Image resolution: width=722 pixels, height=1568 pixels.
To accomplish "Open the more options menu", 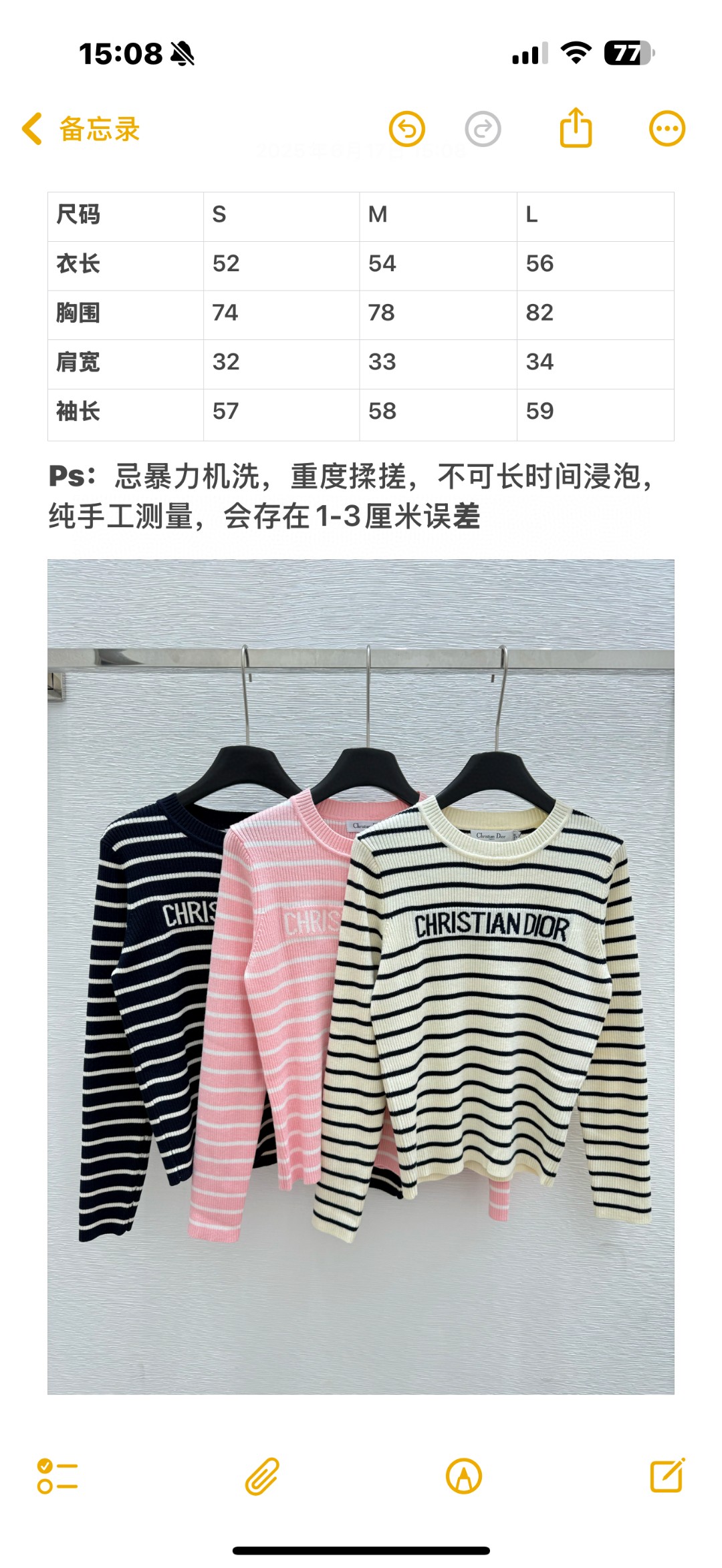I will pyautogui.click(x=667, y=129).
